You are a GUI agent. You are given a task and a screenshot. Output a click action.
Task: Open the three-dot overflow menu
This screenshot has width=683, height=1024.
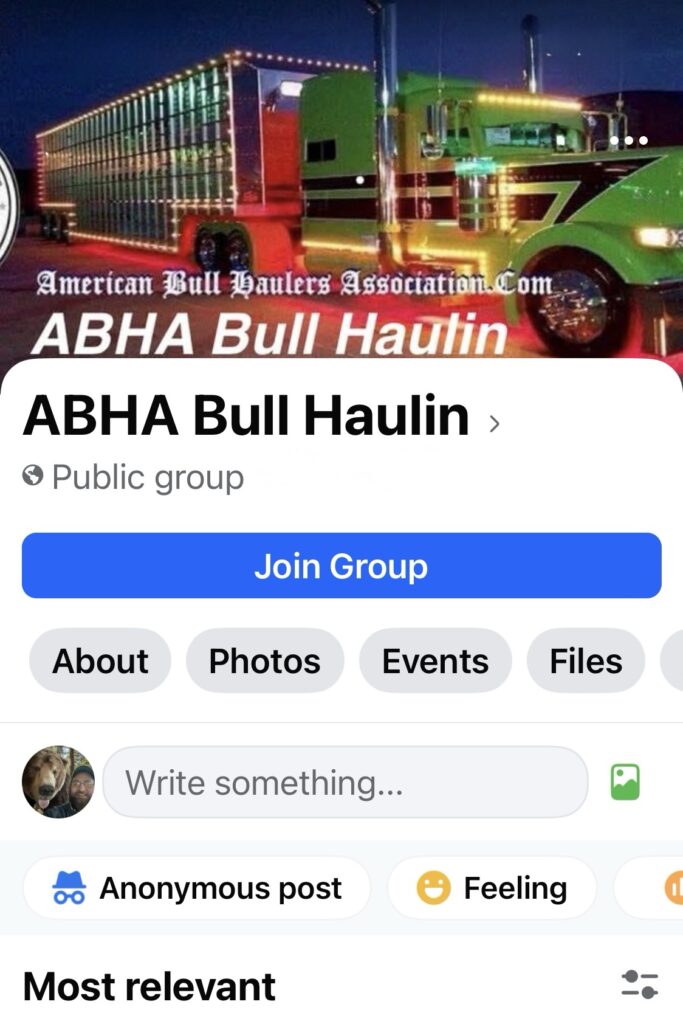629,141
